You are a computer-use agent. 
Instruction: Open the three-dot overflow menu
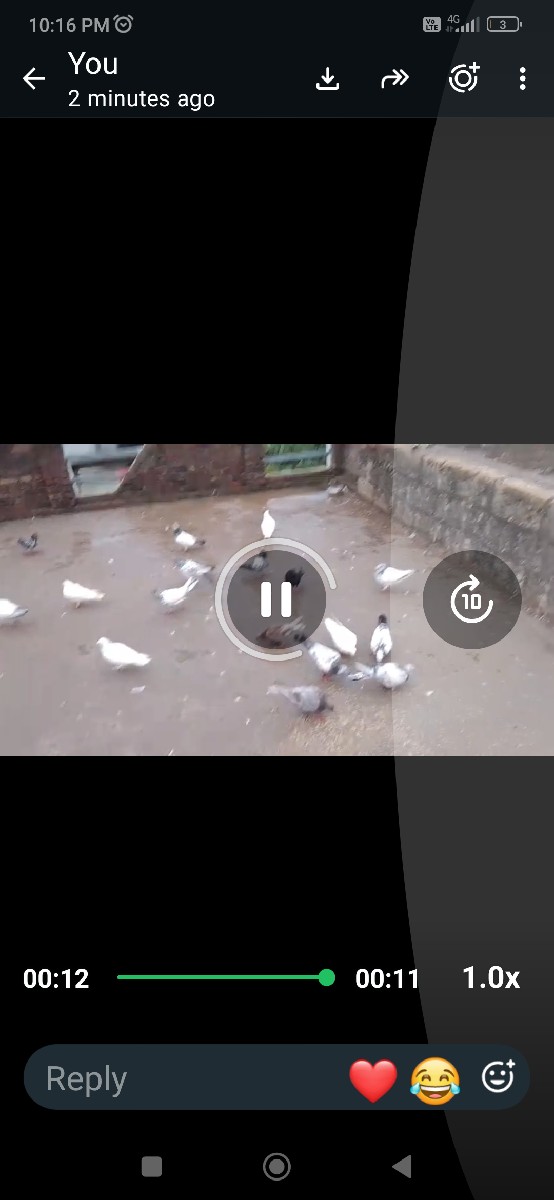click(522, 79)
